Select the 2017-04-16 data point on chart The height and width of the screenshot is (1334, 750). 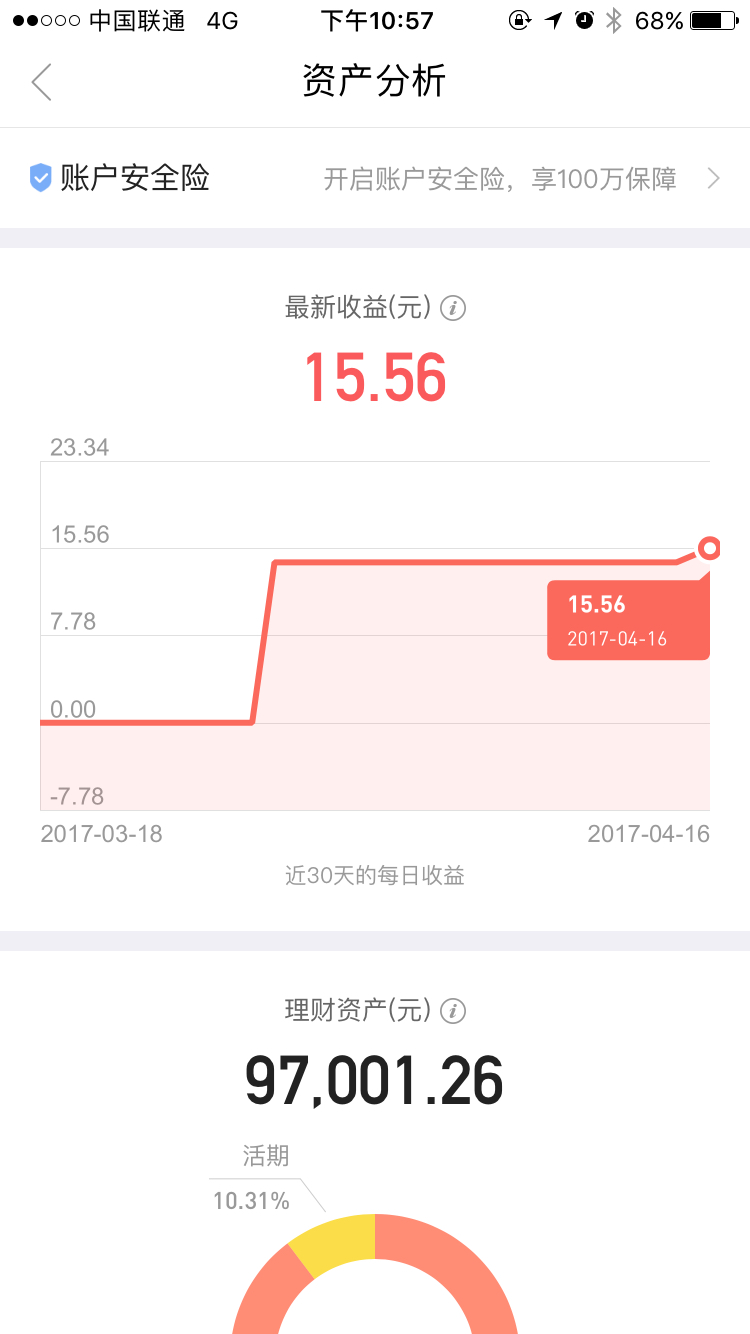pyautogui.click(x=709, y=548)
